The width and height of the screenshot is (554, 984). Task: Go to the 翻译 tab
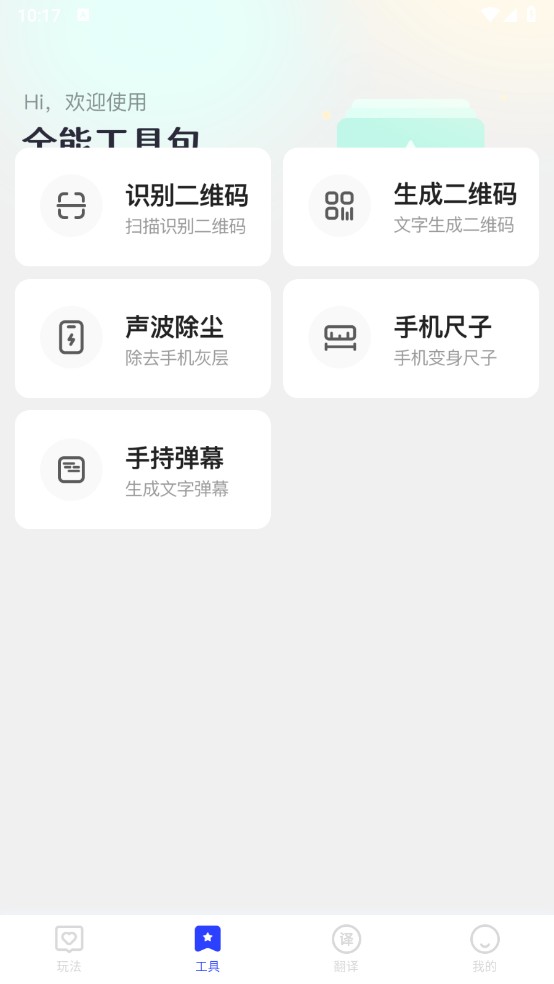tap(346, 949)
